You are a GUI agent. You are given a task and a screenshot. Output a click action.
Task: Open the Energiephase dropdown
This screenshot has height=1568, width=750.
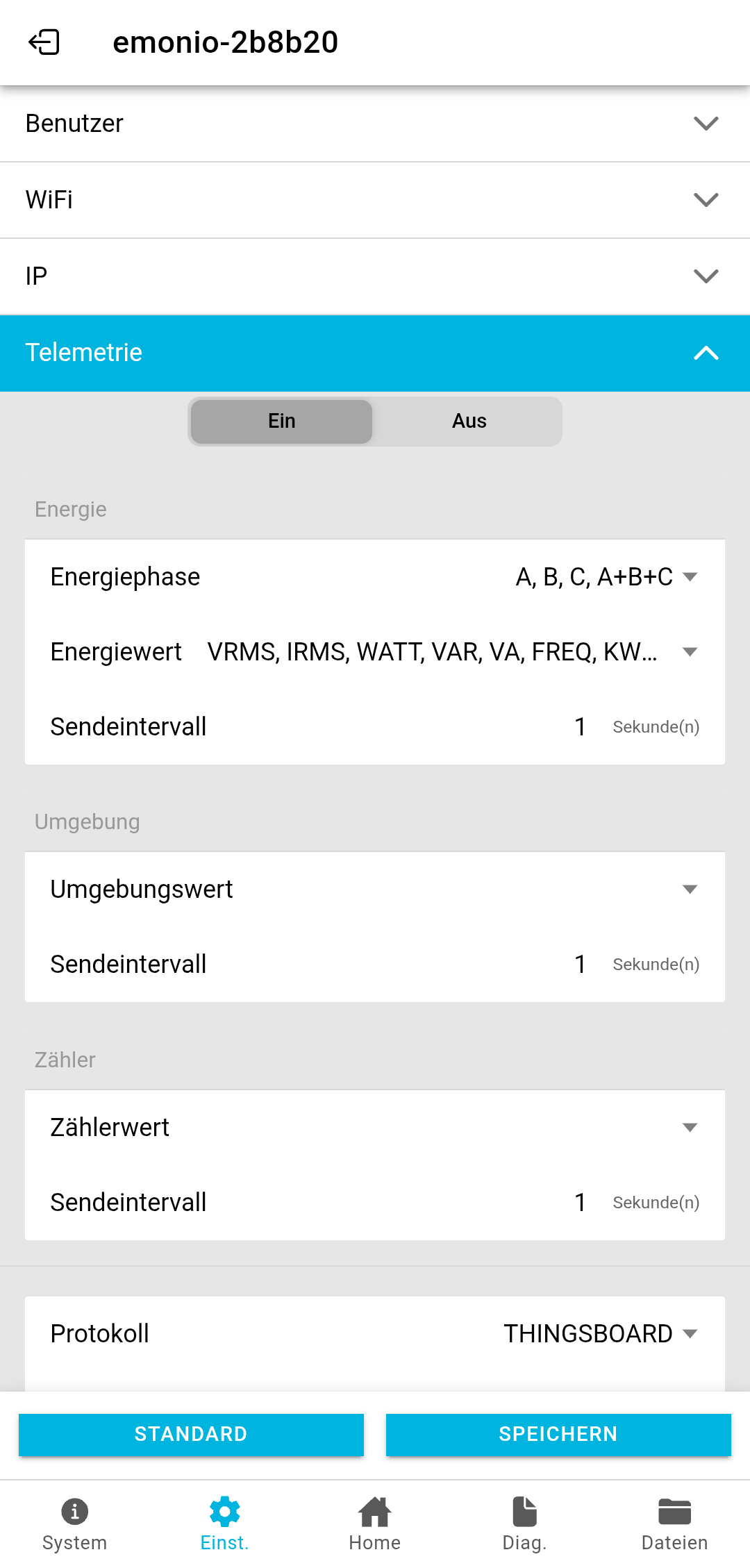click(690, 576)
